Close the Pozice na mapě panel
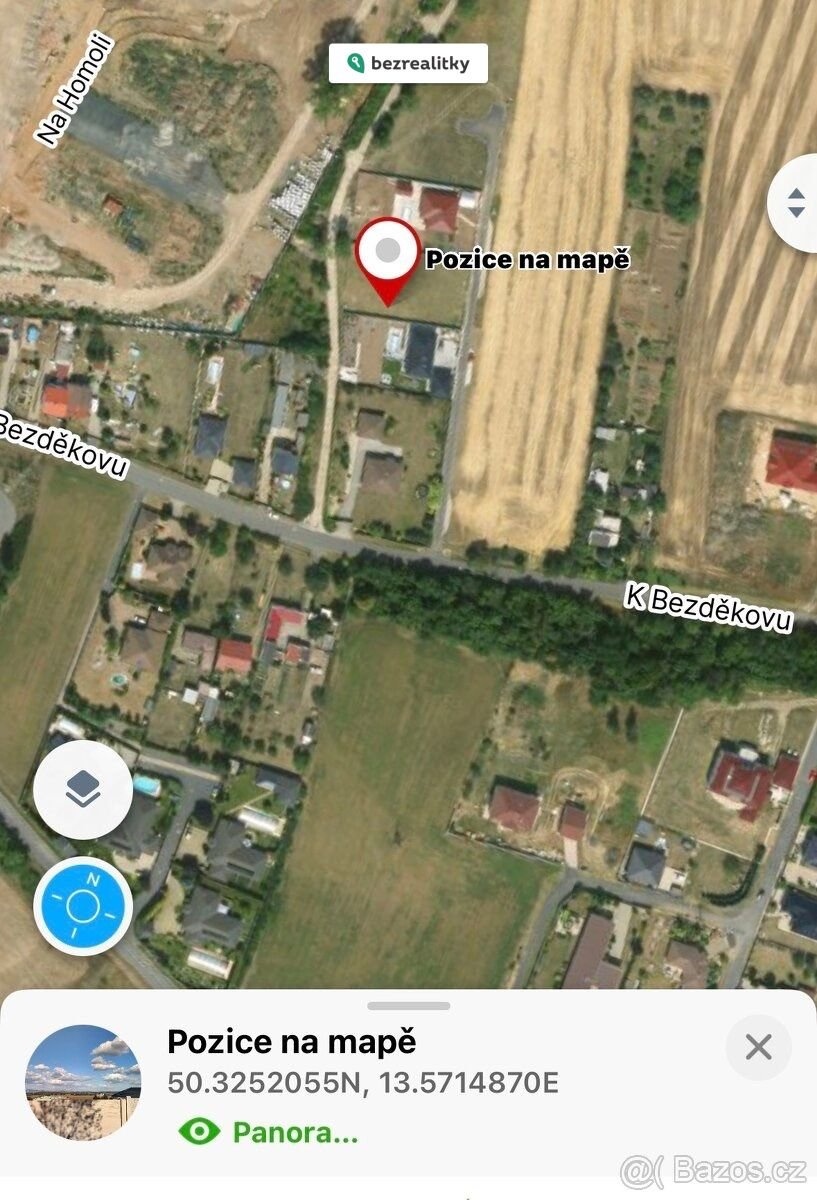Viewport: 817px width, 1200px height. click(758, 1047)
